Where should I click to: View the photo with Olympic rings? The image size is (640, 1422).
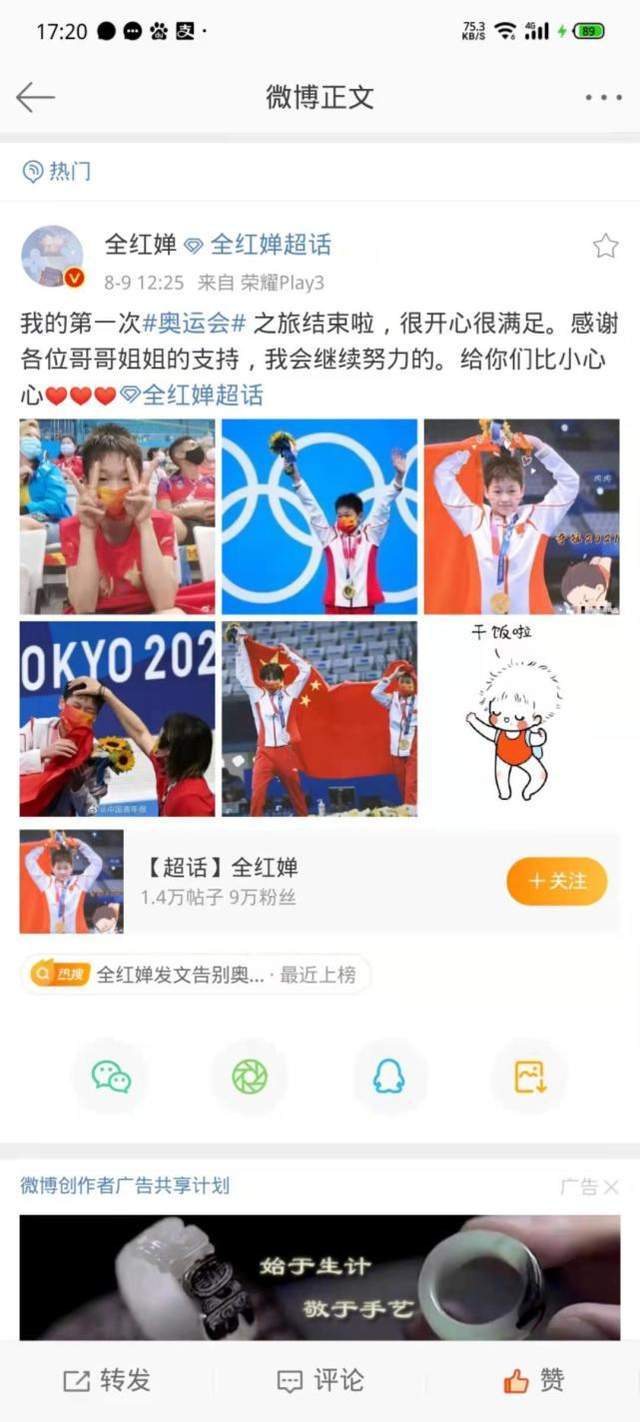click(319, 516)
